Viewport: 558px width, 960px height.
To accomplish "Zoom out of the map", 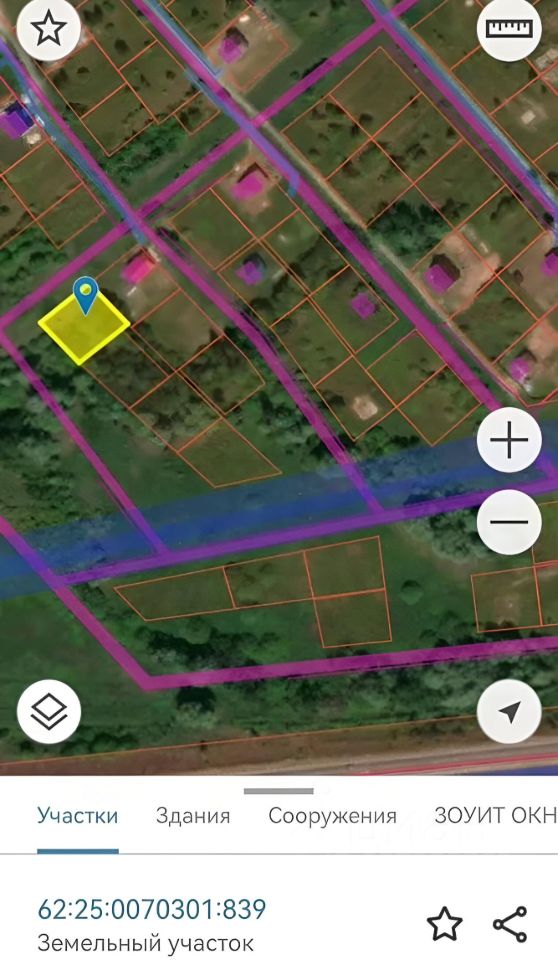I will pyautogui.click(x=509, y=522).
